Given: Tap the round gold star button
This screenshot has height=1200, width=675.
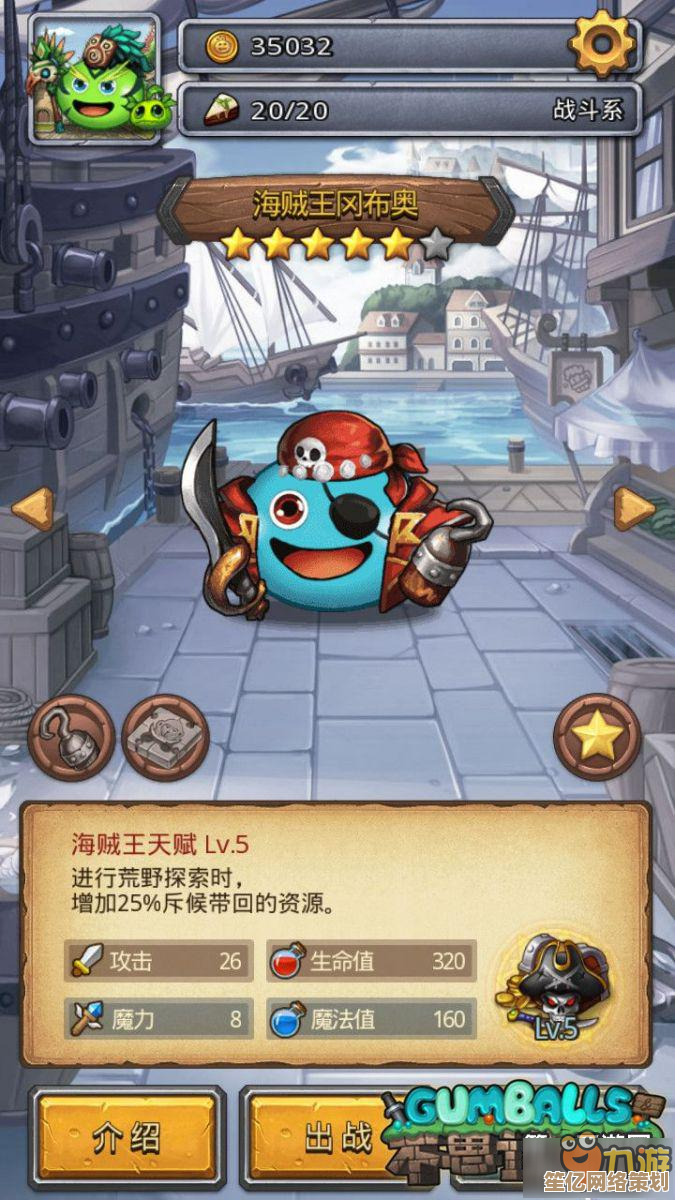Looking at the screenshot, I should [597, 738].
